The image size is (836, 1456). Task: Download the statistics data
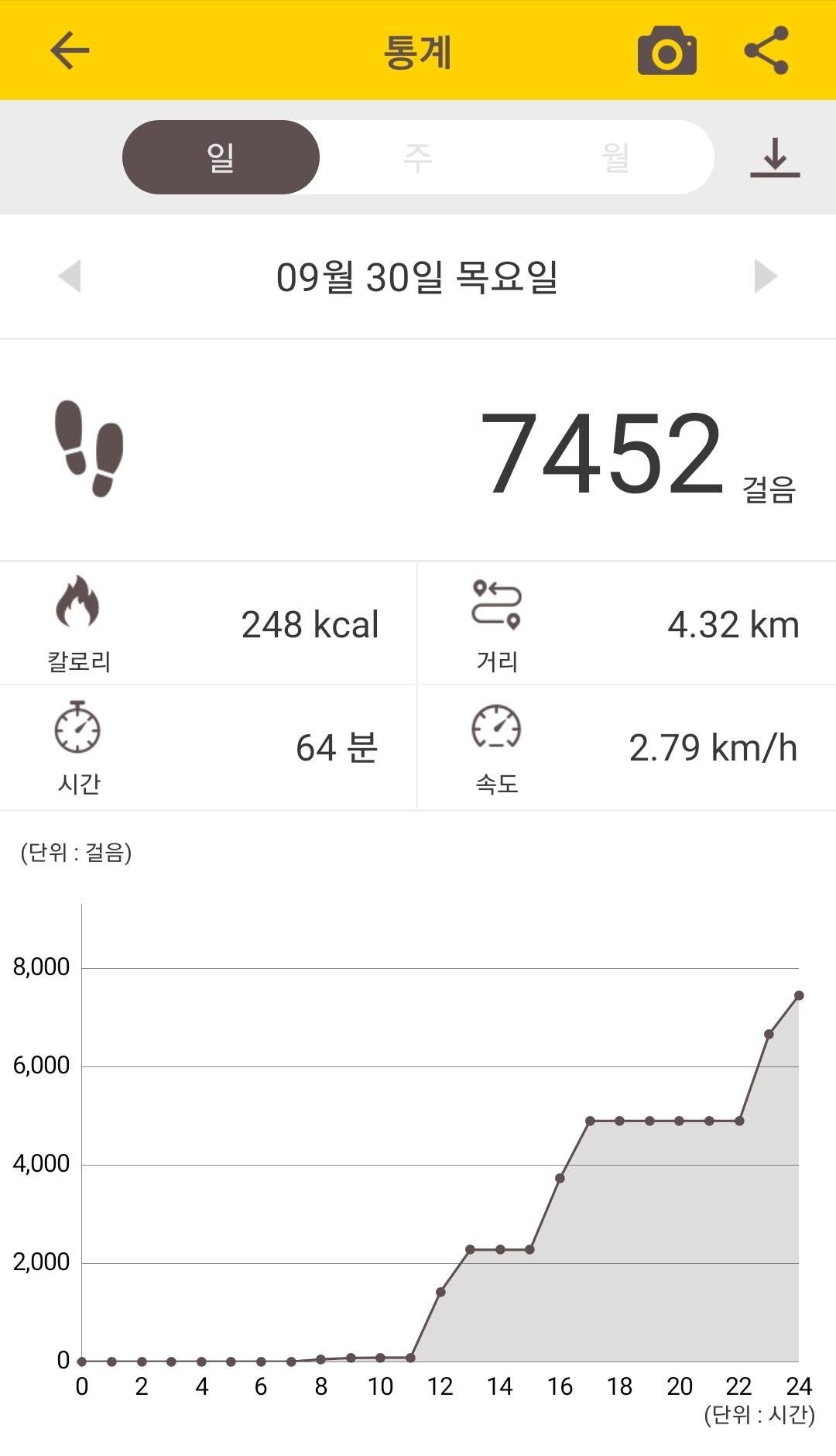tap(774, 158)
